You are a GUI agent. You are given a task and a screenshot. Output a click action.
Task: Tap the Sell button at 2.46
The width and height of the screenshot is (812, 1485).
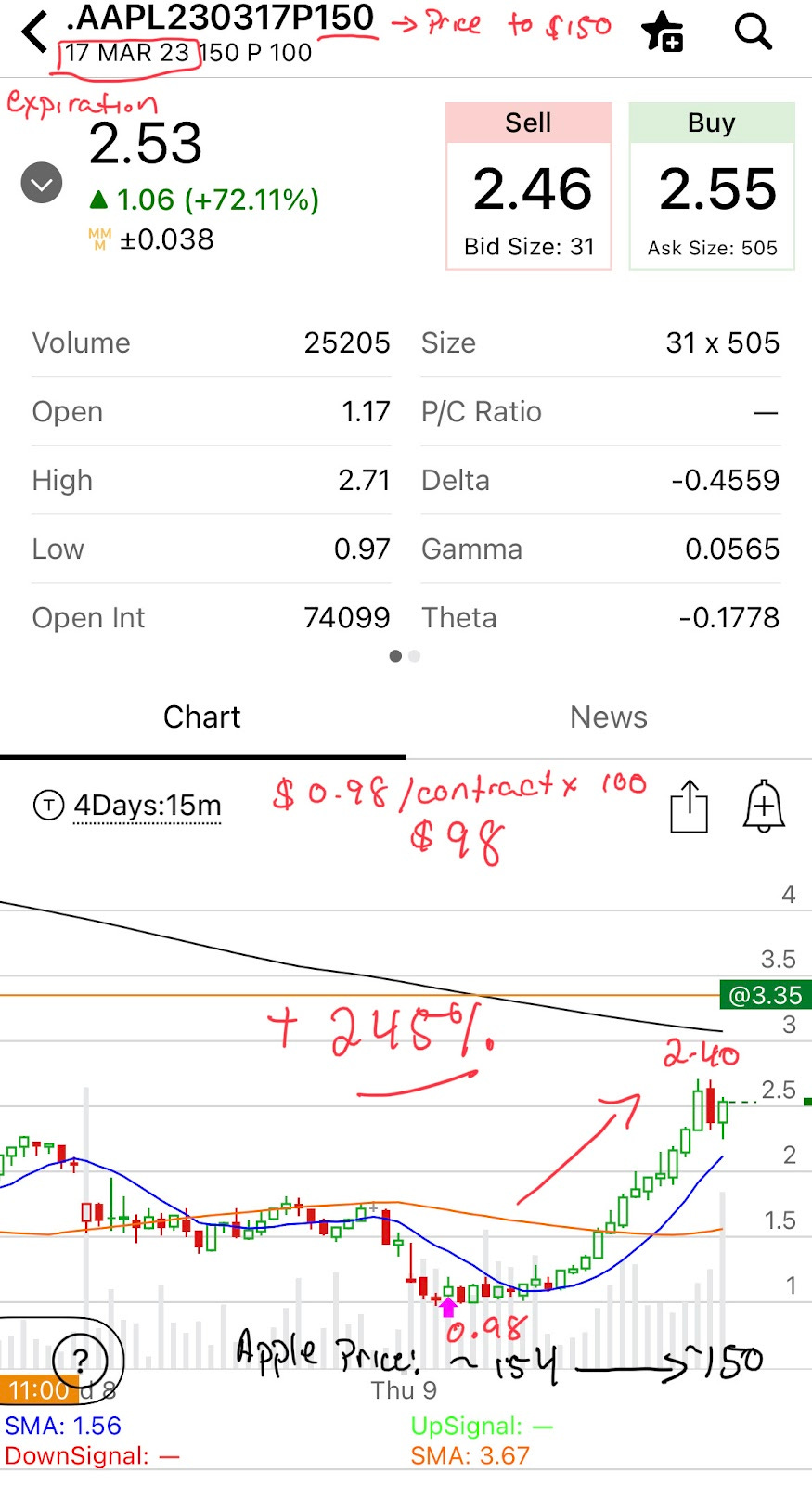pos(528,187)
